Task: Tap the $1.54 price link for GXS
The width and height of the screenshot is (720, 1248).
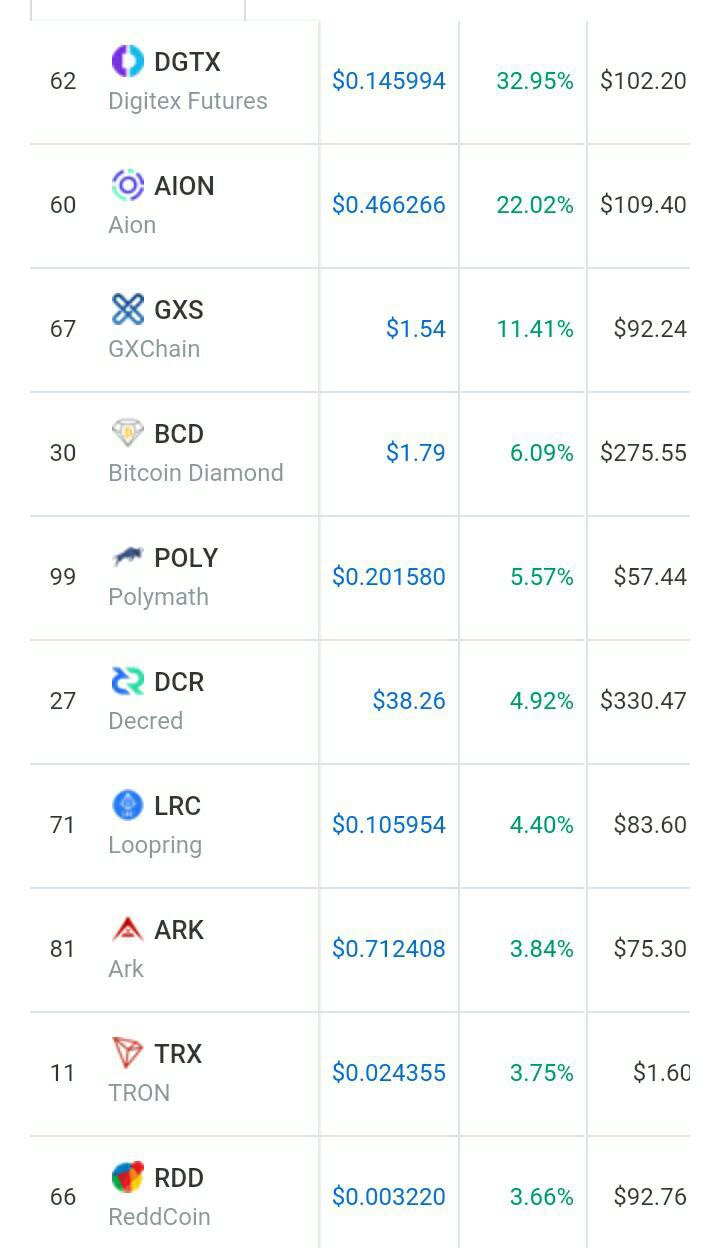Action: (416, 329)
